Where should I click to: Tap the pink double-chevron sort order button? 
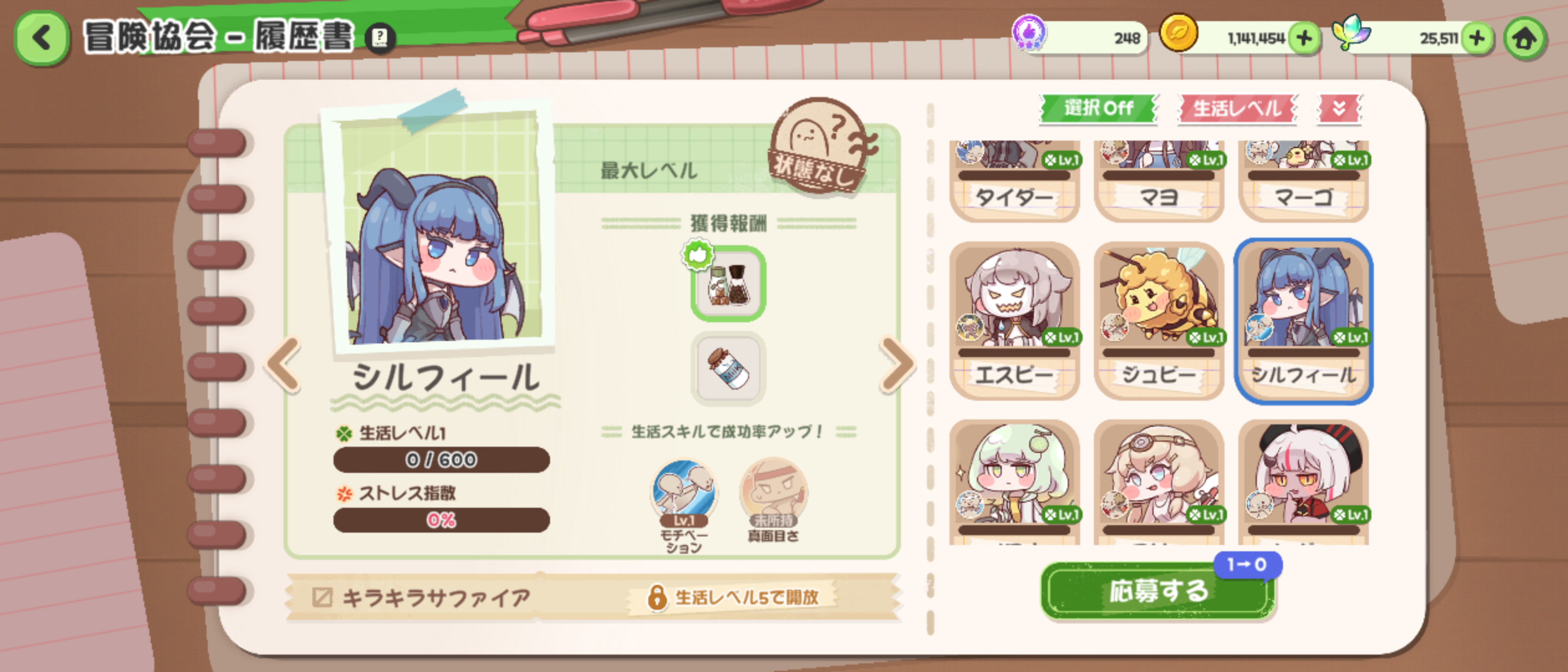(1339, 108)
